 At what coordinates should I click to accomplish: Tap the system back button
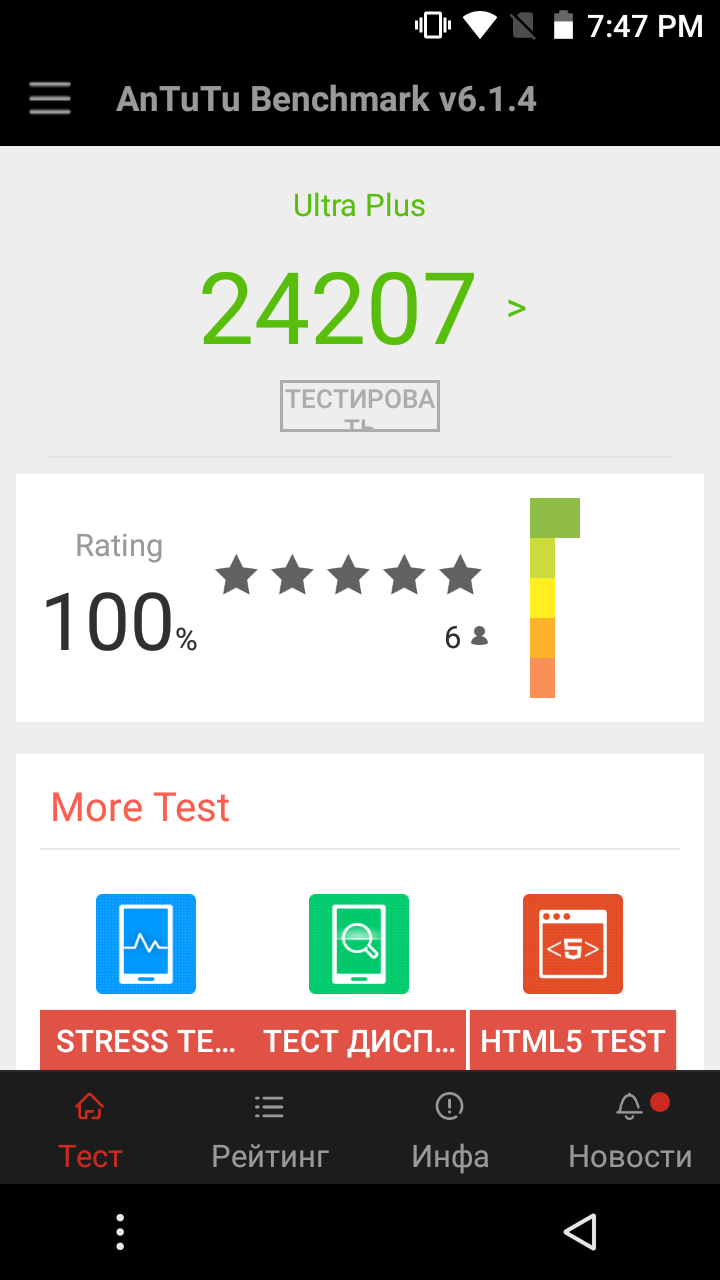click(581, 1232)
